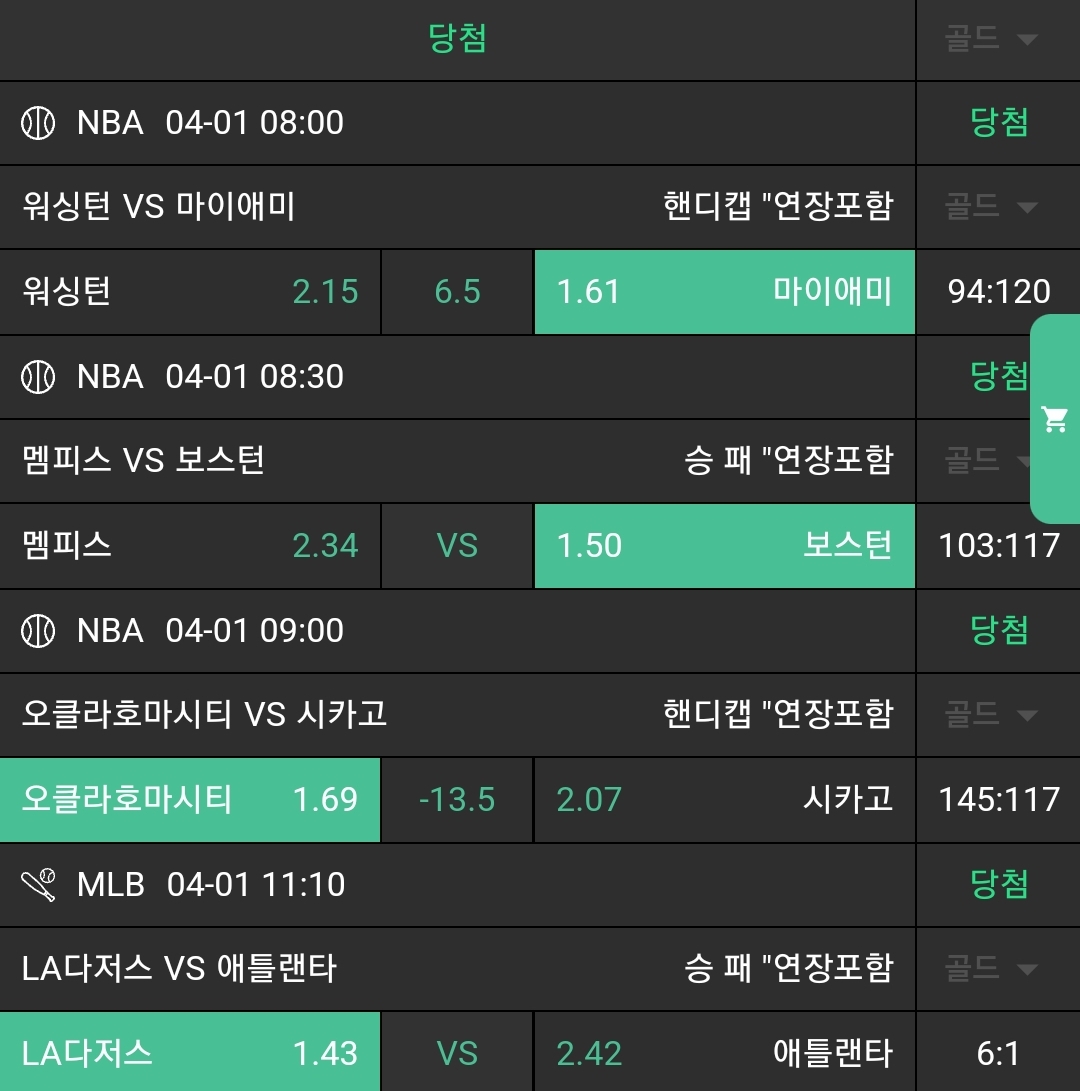Select 애틀랜타 at odds 2.42
This screenshot has width=1080, height=1091.
pos(724,1053)
